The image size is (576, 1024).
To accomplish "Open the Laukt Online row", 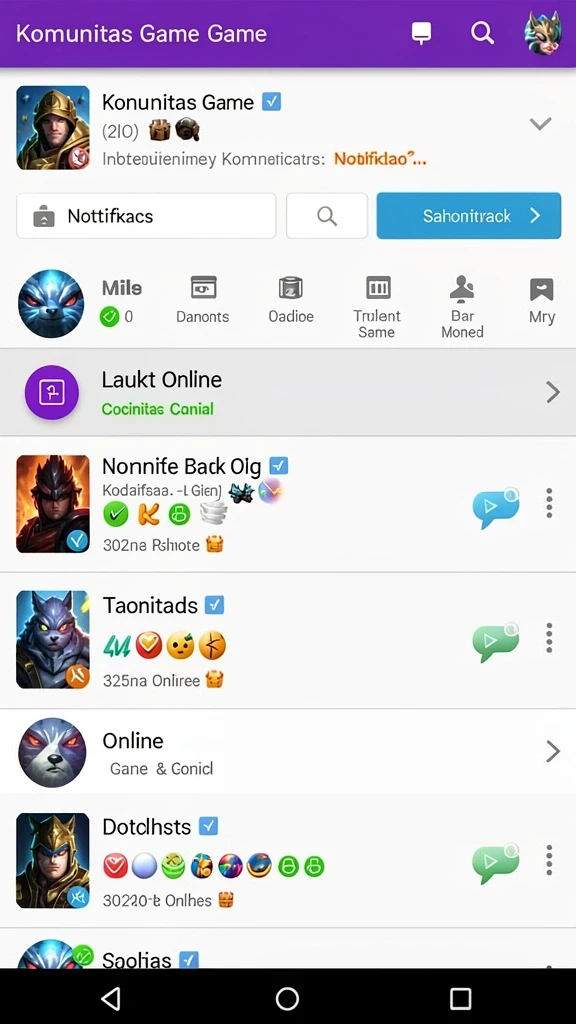I will coord(288,392).
